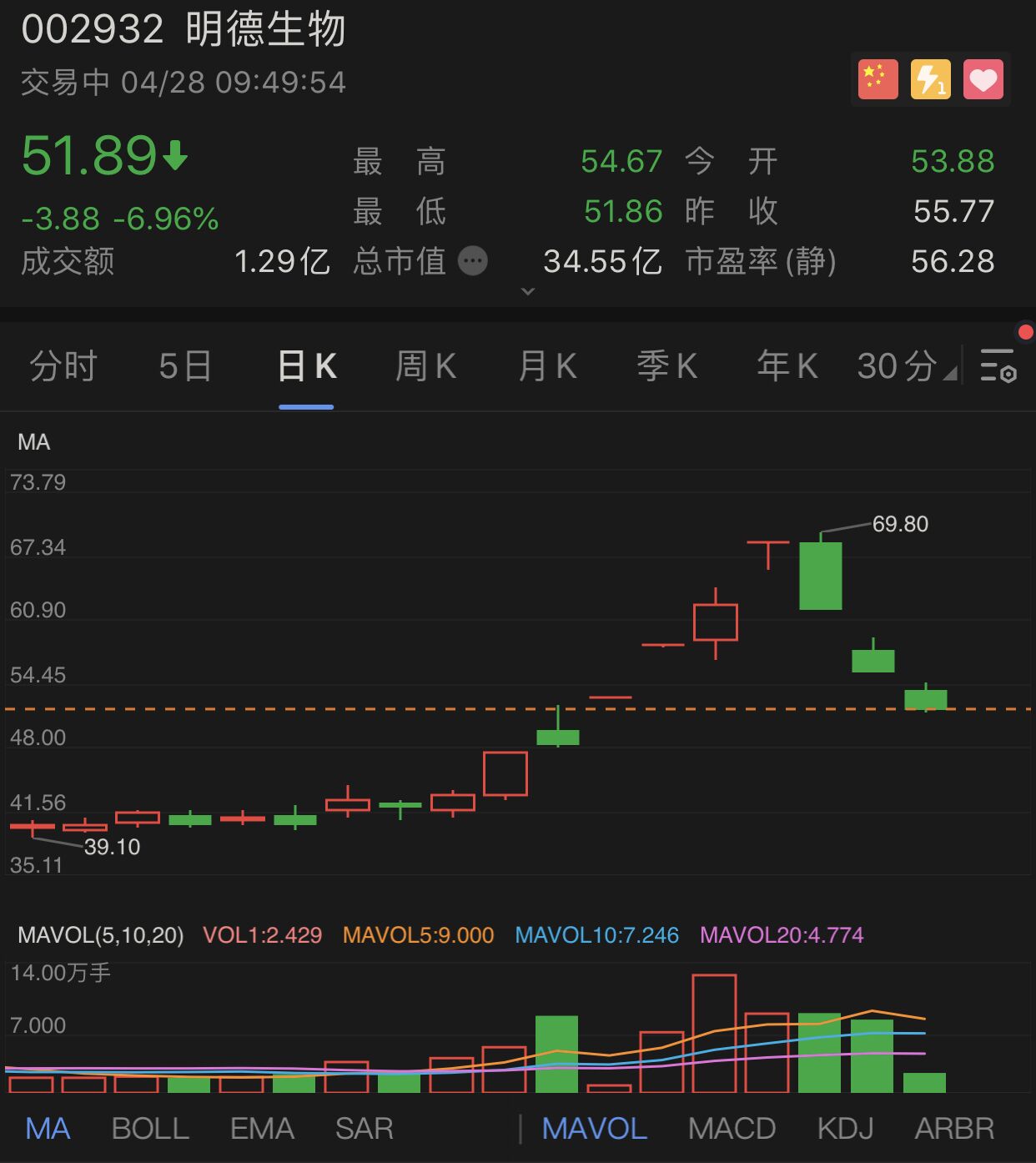Switch to the 5日 chart tab
Image resolution: width=1036 pixels, height=1163 pixels.
tap(185, 366)
